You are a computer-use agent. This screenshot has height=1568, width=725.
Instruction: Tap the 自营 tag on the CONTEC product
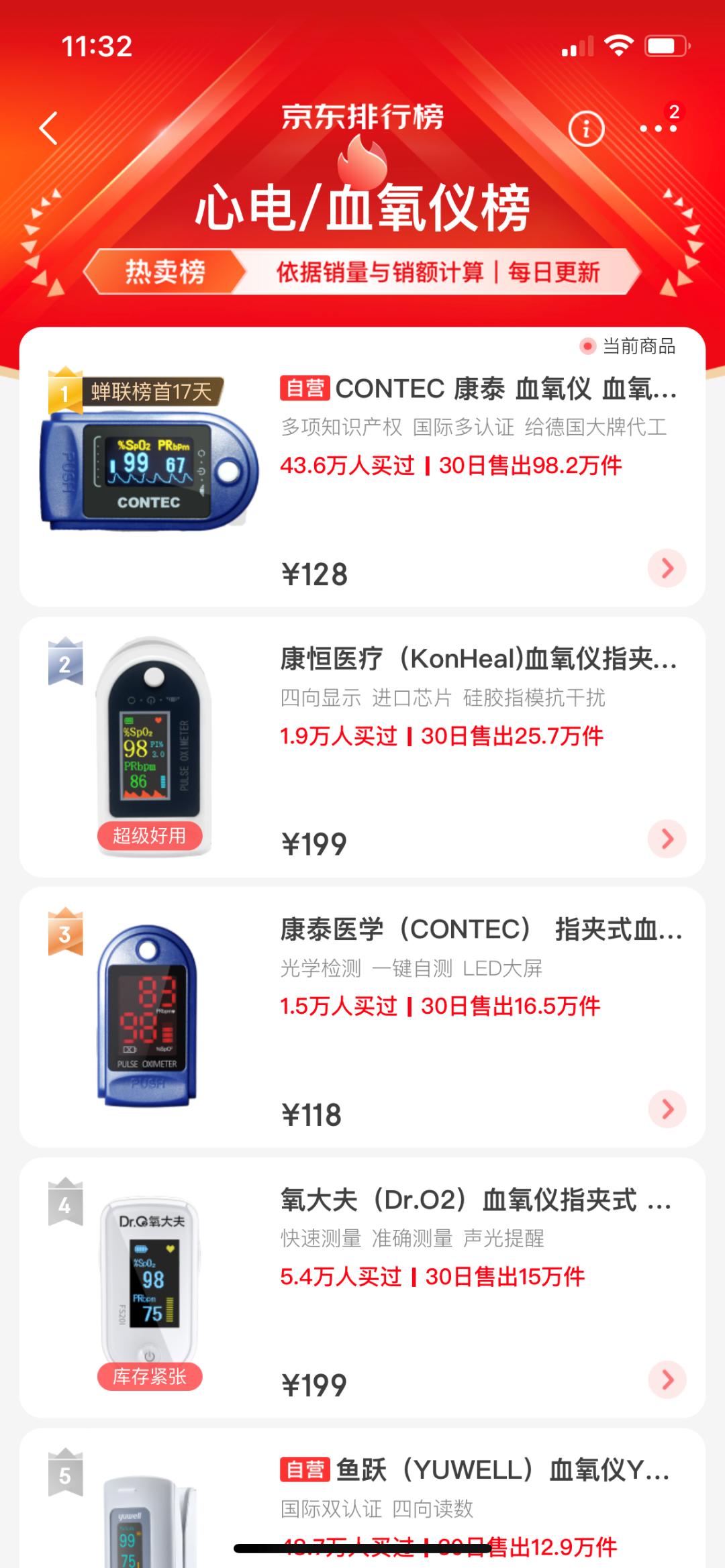point(304,388)
